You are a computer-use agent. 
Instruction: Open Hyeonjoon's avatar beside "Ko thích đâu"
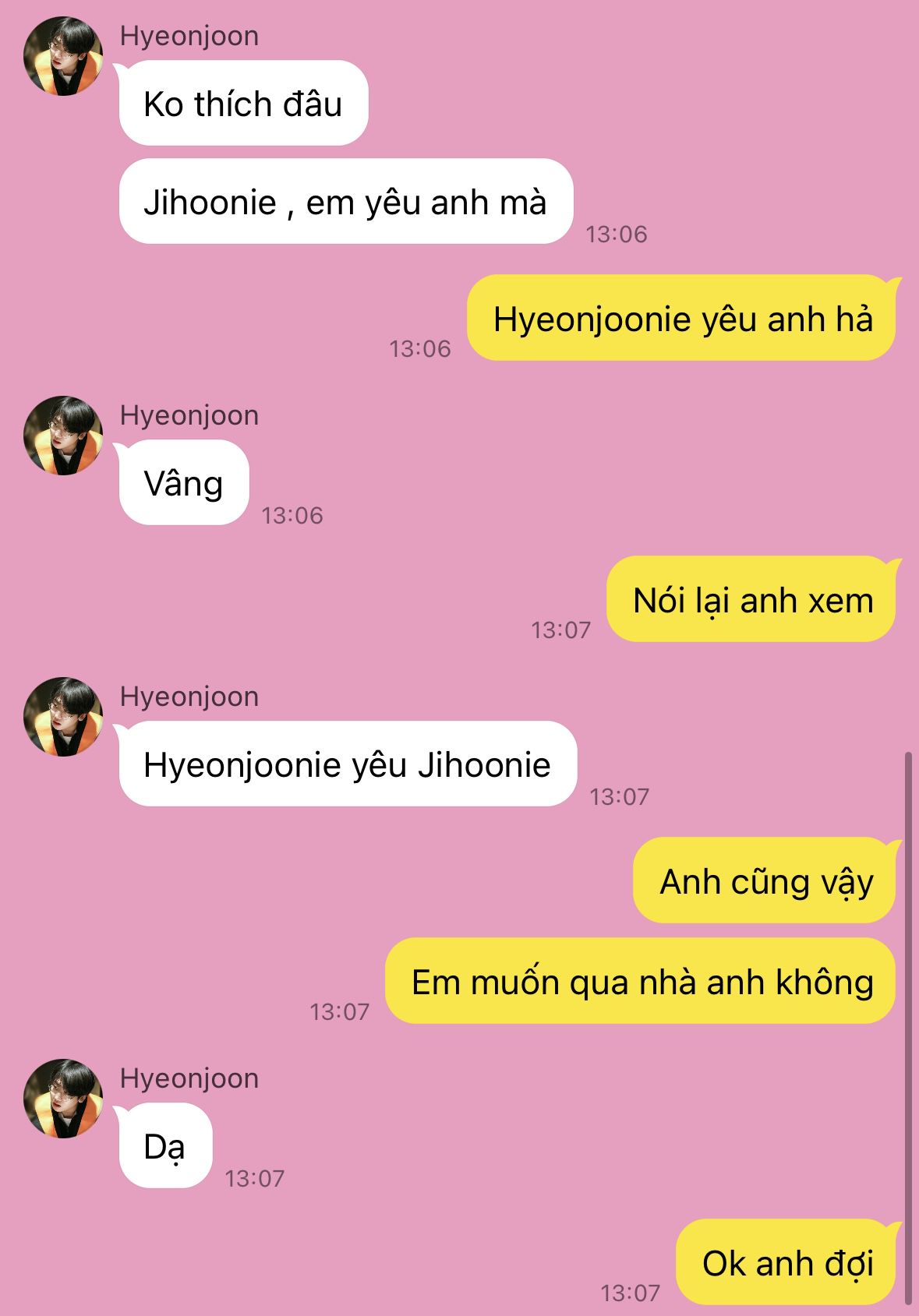point(63,57)
